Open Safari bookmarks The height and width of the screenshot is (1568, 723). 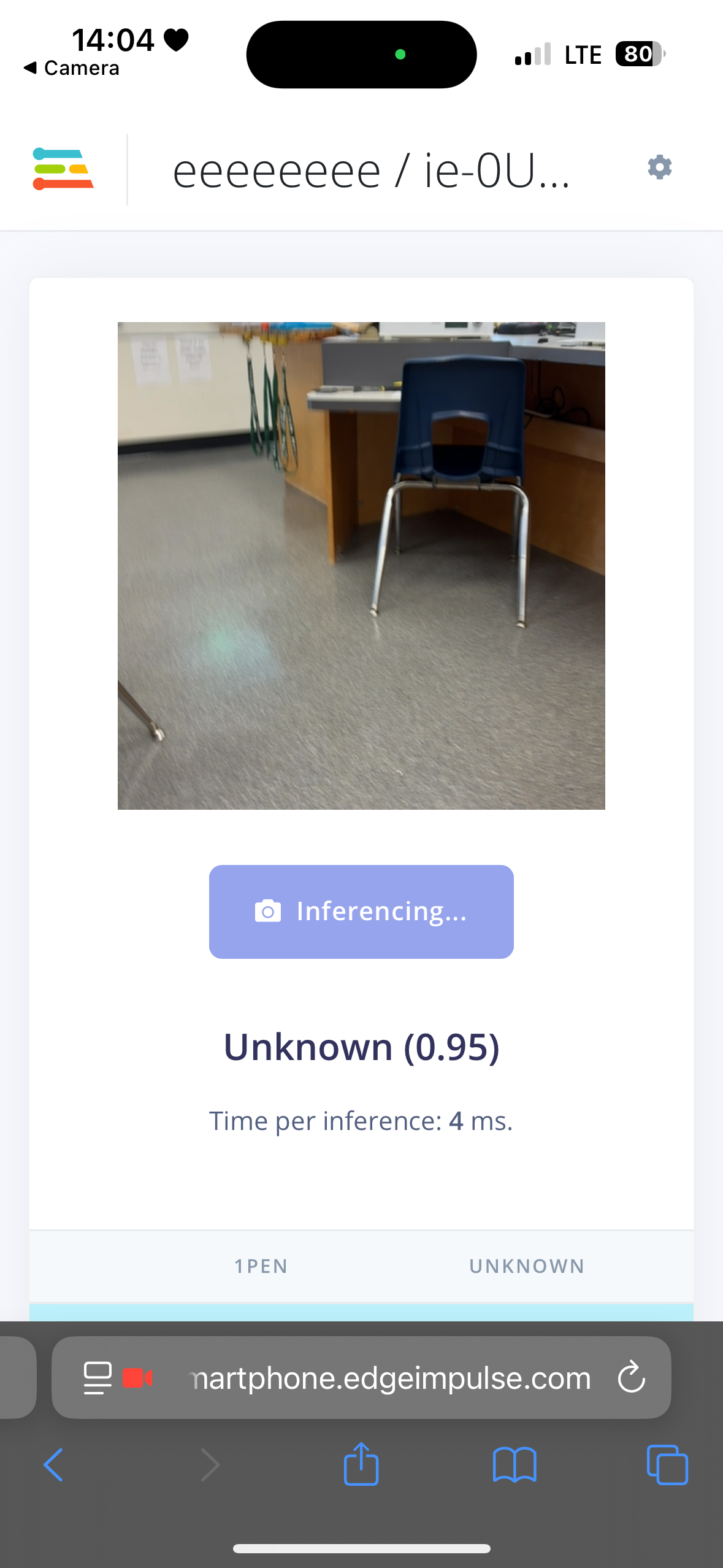point(515,1465)
